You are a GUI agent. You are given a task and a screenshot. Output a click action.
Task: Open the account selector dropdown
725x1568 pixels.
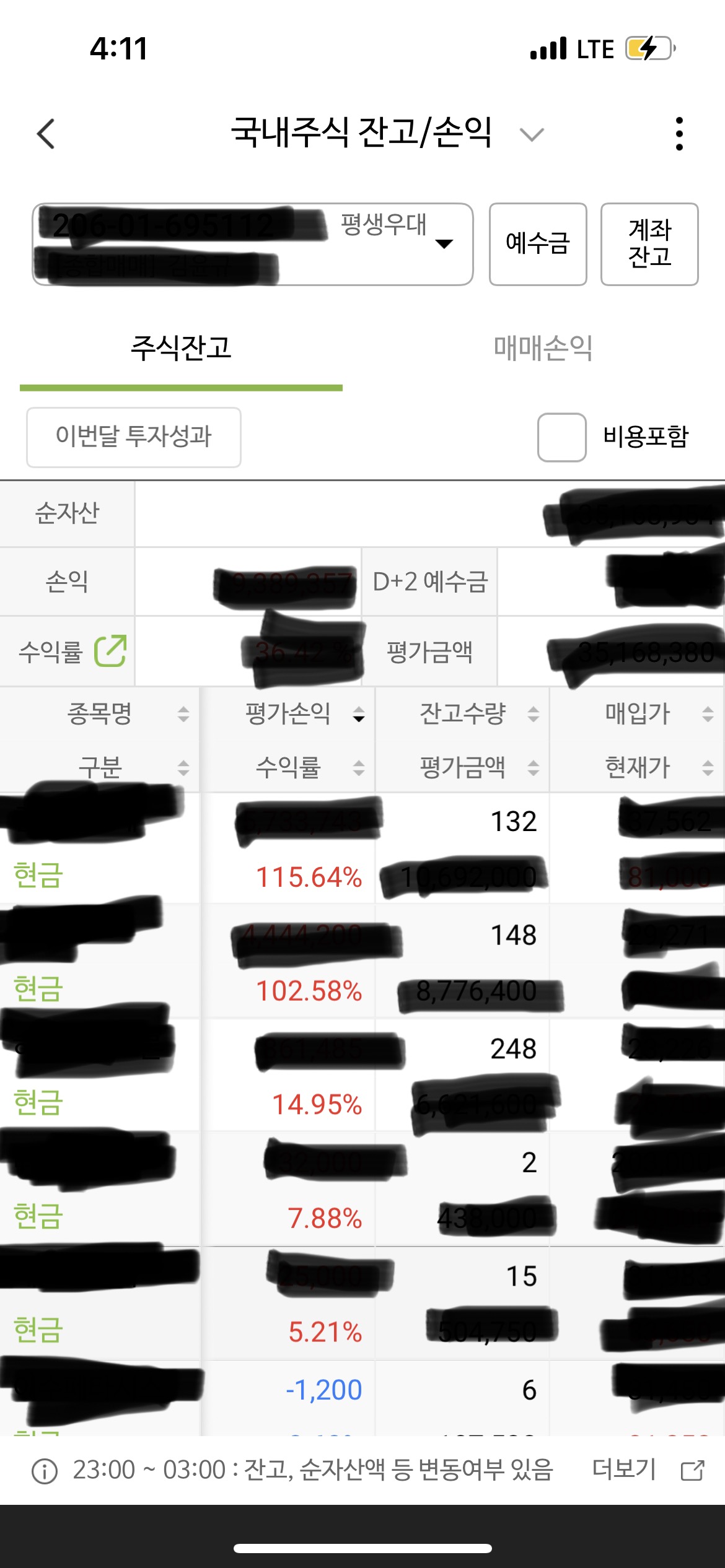click(444, 244)
